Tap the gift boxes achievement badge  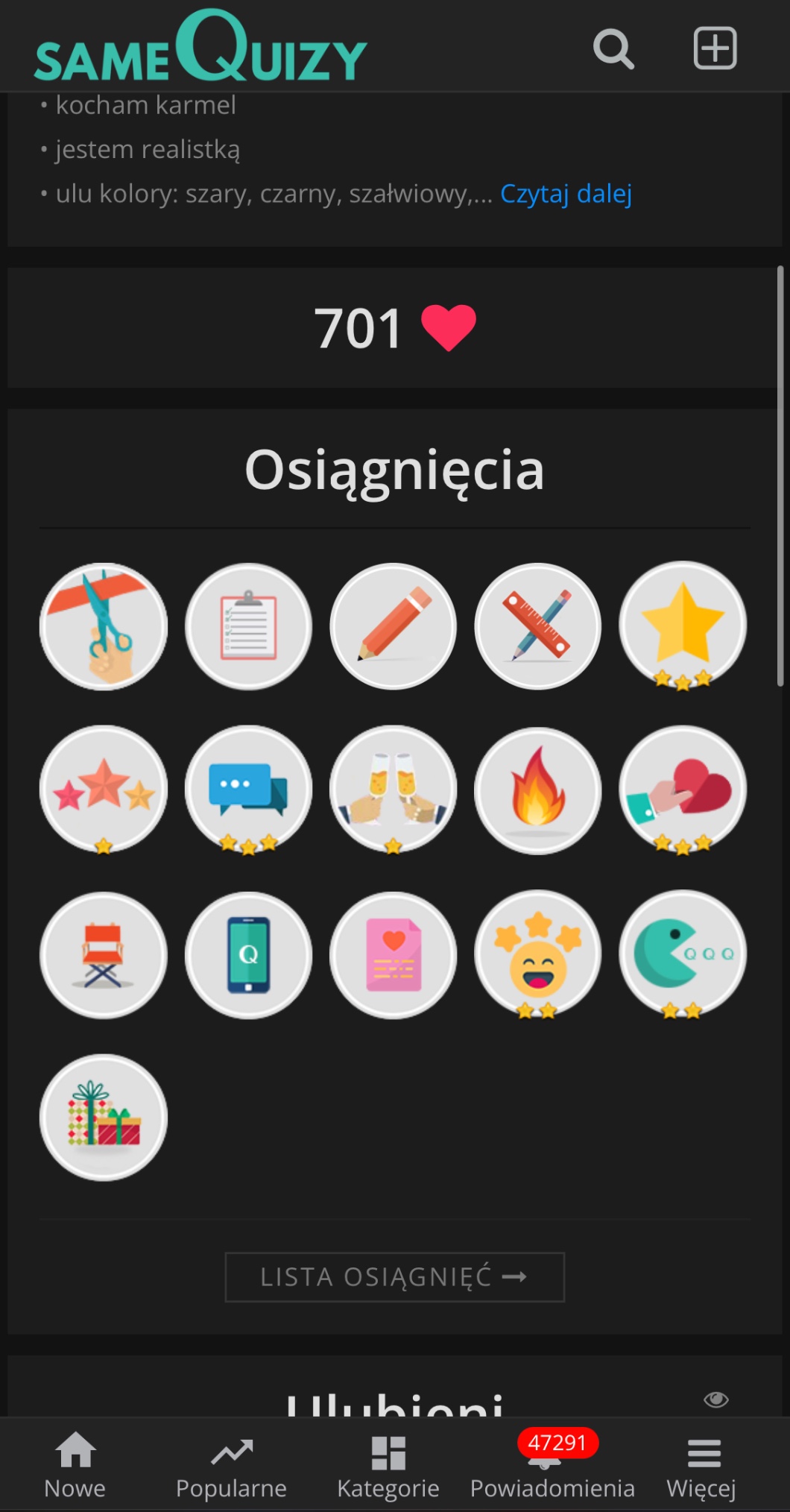pyautogui.click(x=104, y=1117)
